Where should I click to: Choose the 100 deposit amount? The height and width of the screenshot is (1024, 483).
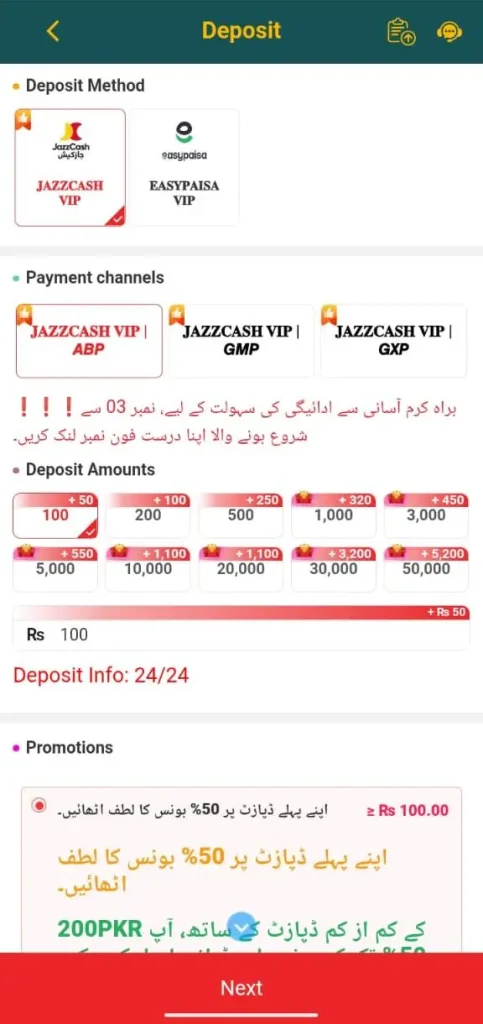tap(55, 515)
